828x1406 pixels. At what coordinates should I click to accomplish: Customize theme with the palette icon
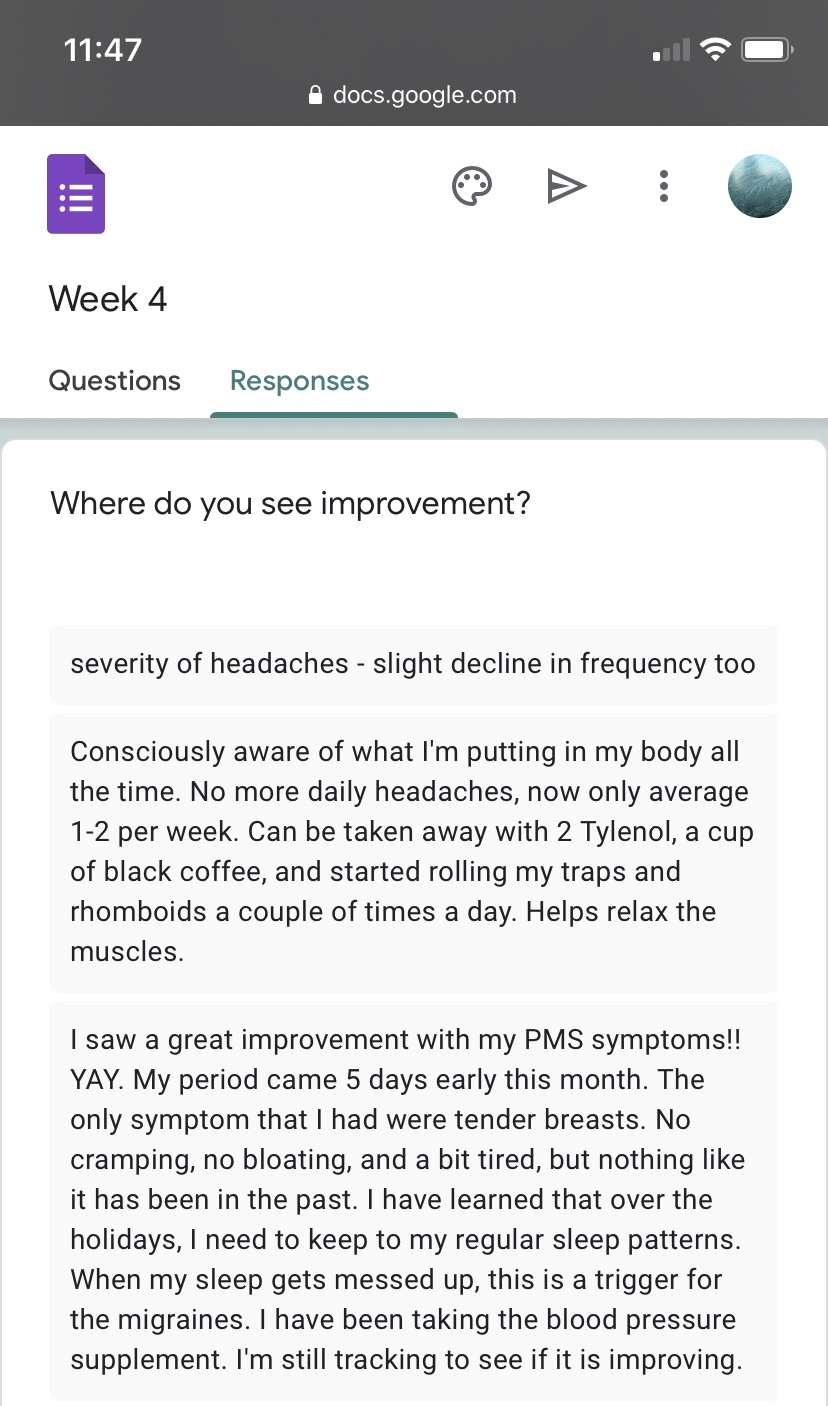click(472, 187)
